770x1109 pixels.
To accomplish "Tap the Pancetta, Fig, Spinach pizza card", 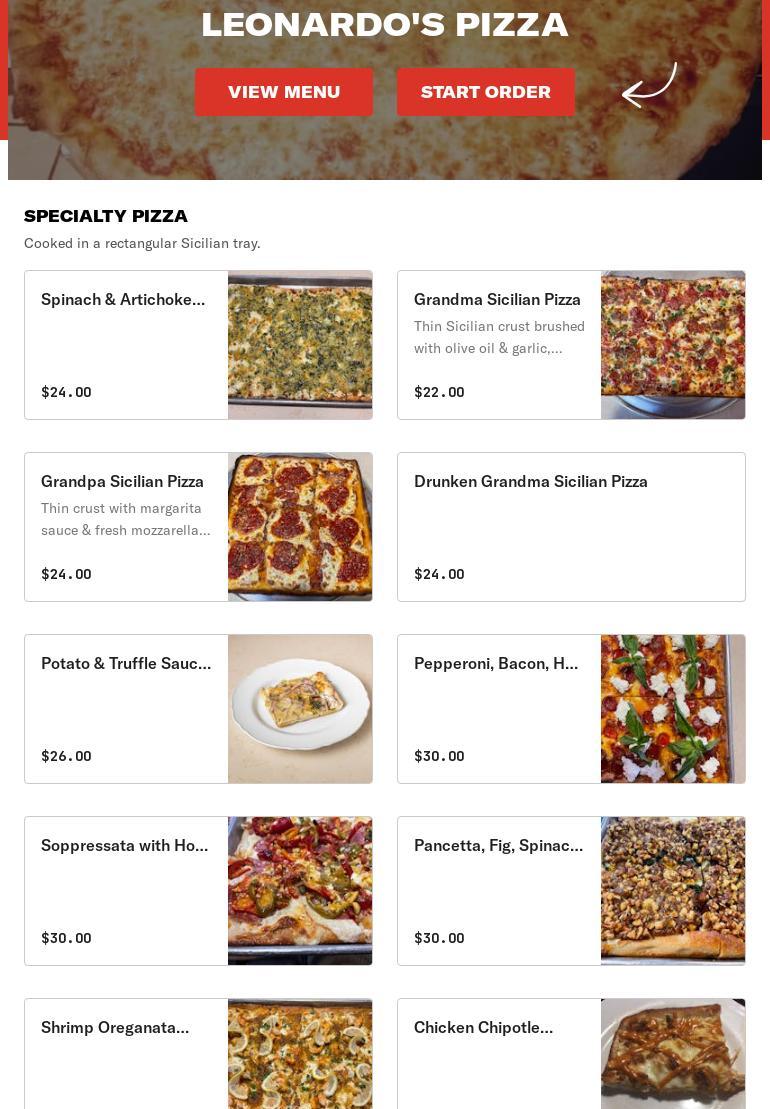I will tap(571, 891).
